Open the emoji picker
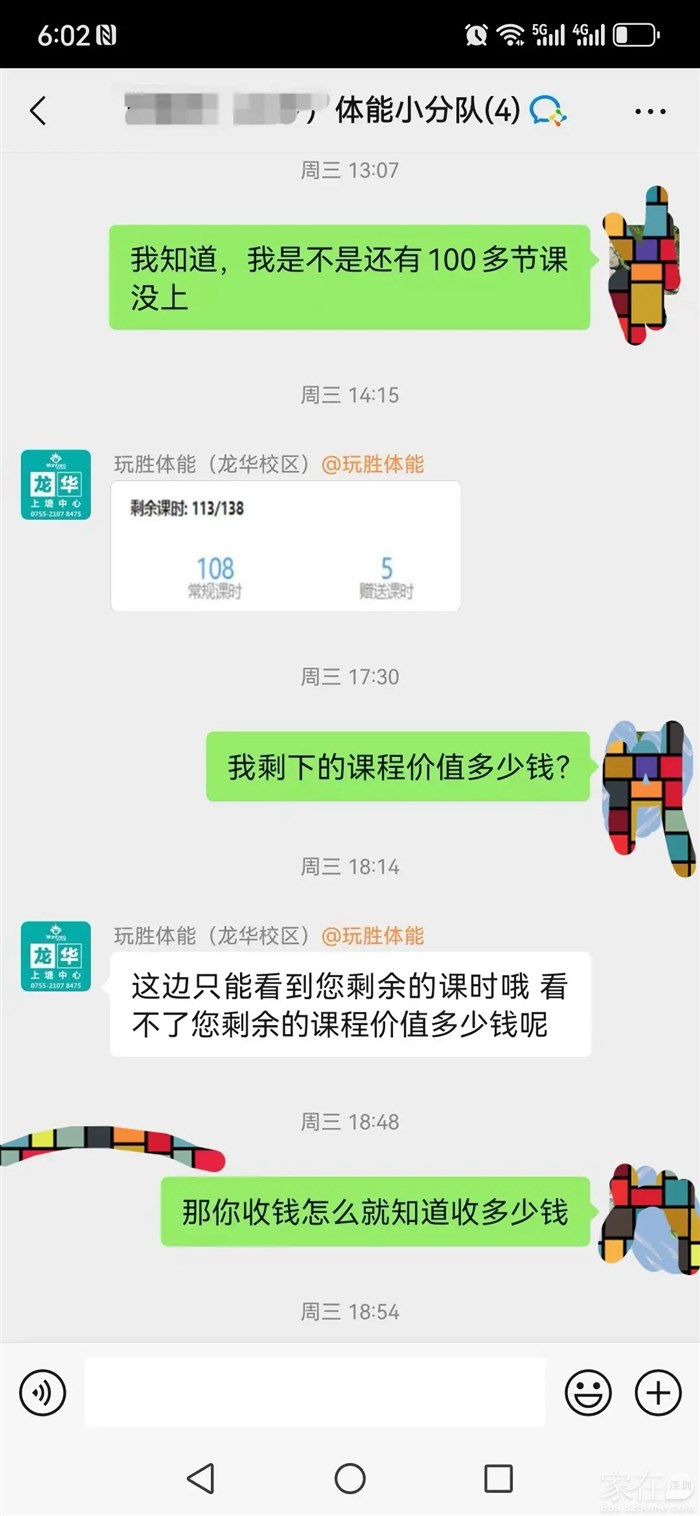 [588, 1392]
